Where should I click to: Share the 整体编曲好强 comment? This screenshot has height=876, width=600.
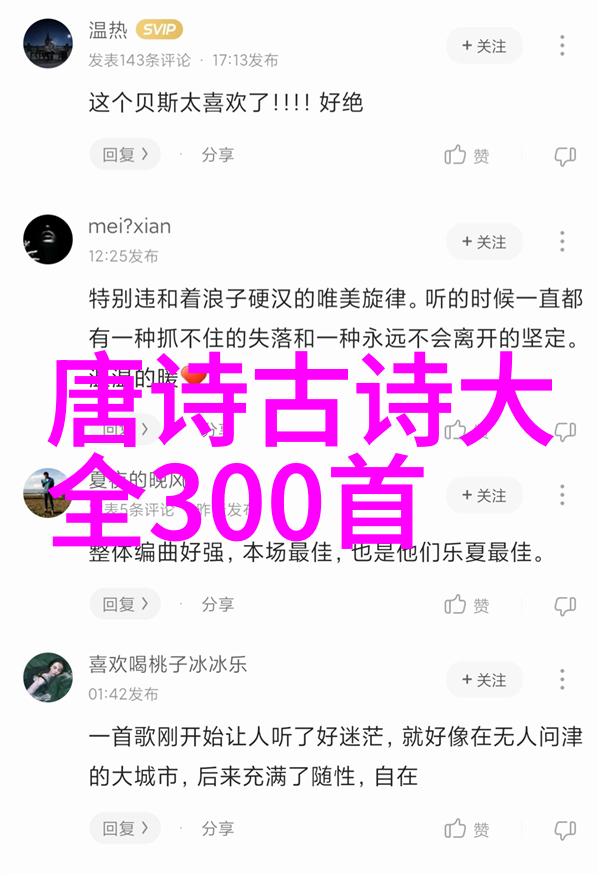(217, 604)
